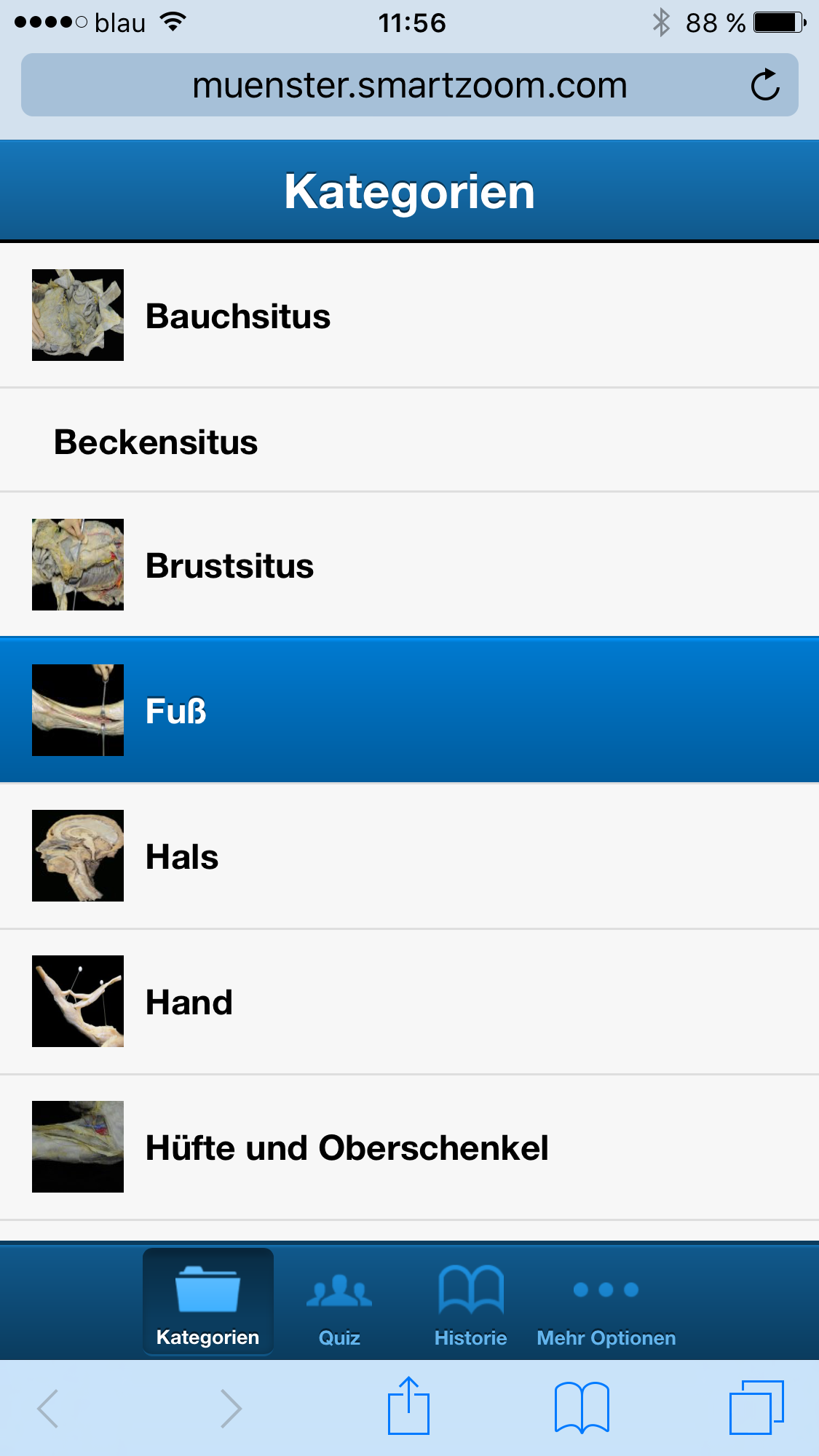819x1456 pixels.
Task: Reload the page with the refresh icon
Action: tap(764, 85)
